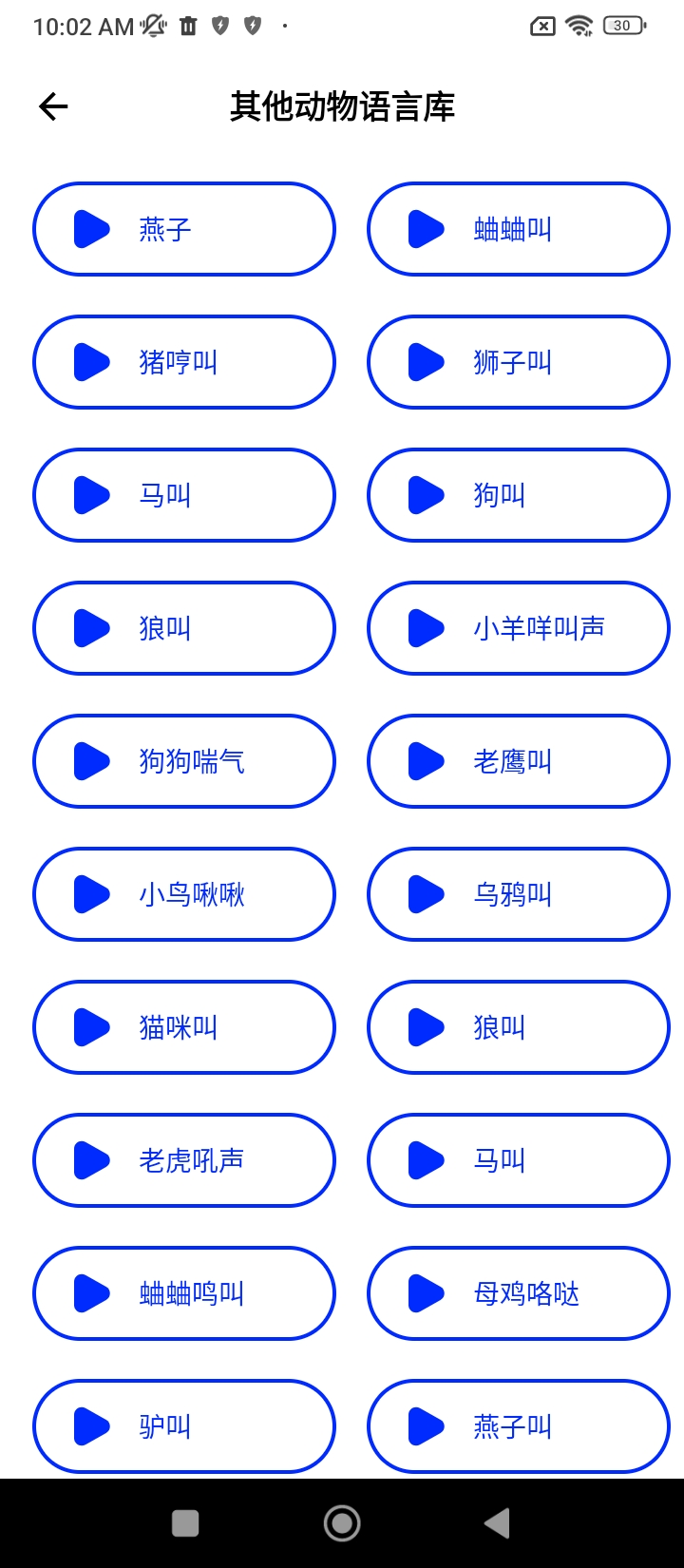Tap the 蛐蛐鸣叫 sound button

(184, 1293)
